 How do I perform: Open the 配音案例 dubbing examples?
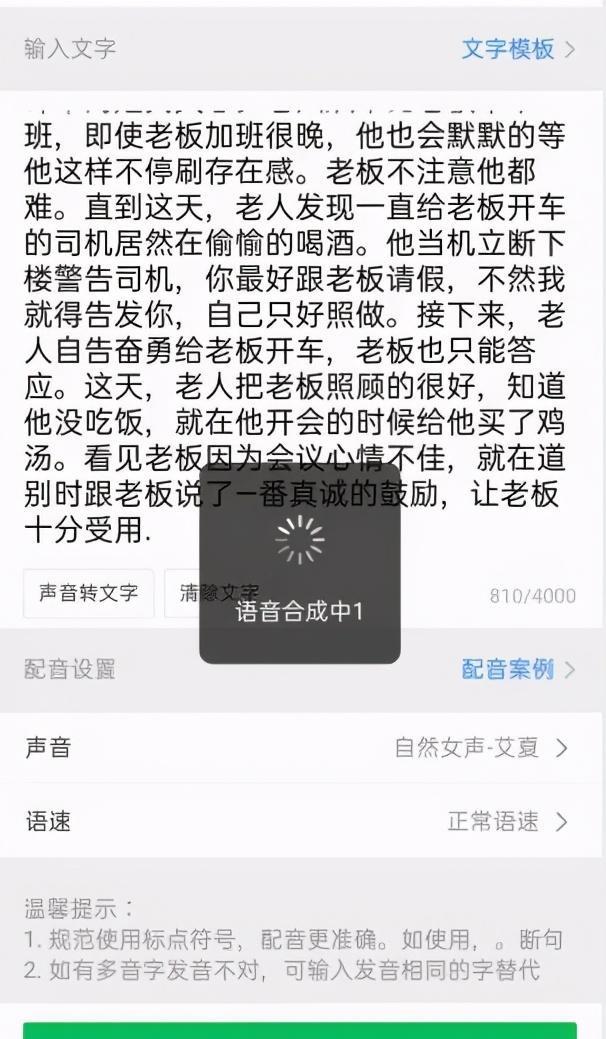point(517,670)
